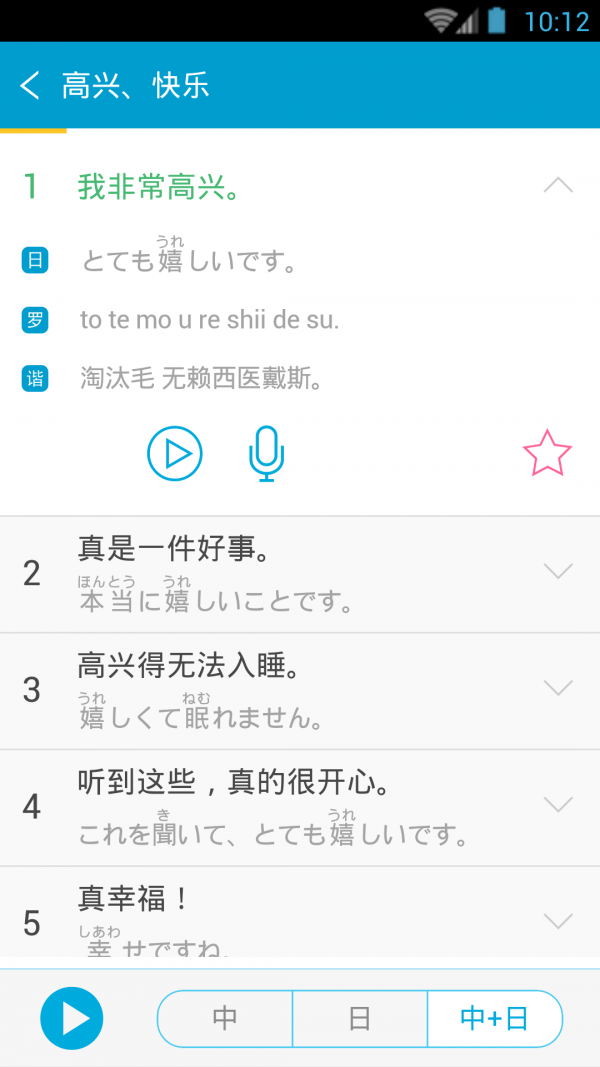
Task: Select the 中+日 playback mode
Action: pyautogui.click(x=494, y=1018)
